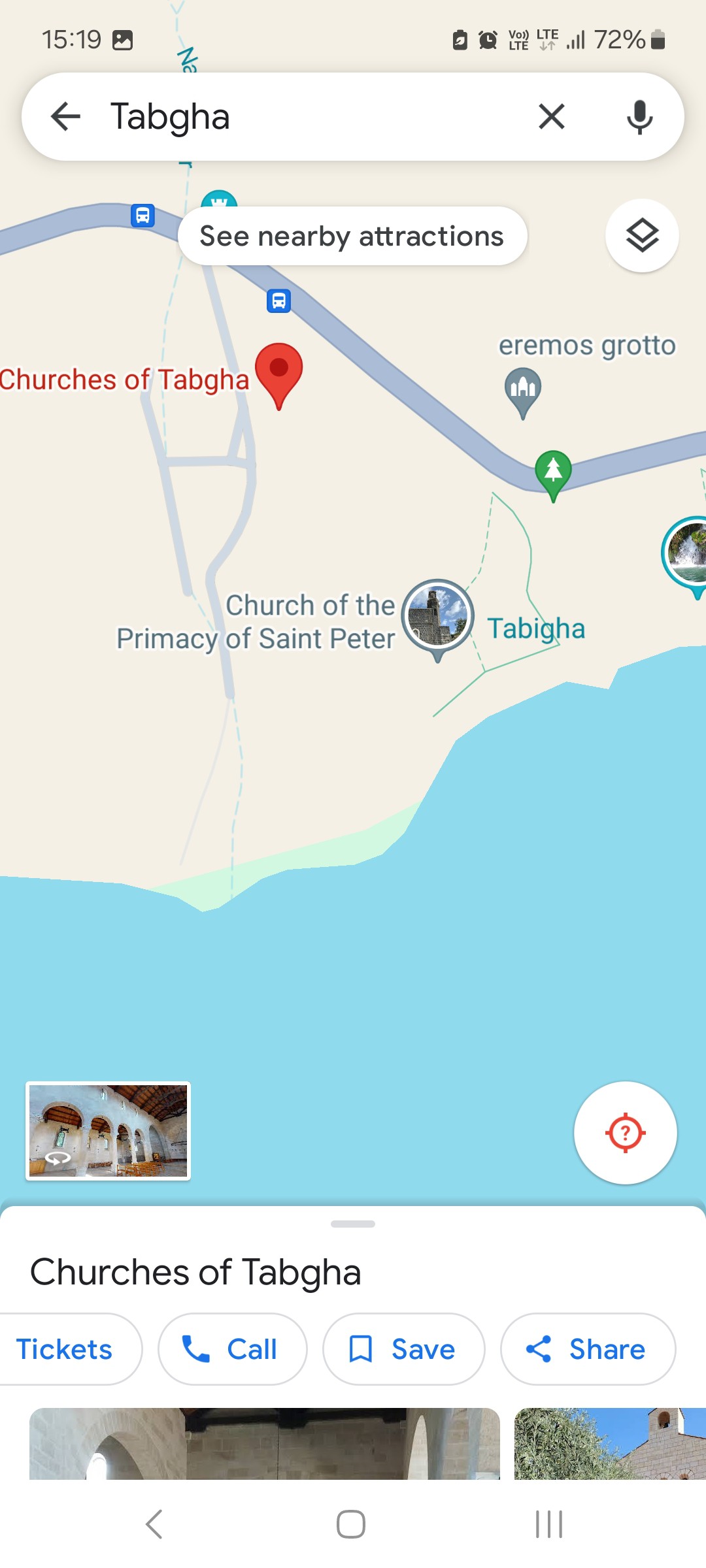The width and height of the screenshot is (706, 1568).
Task: Go to the system home screen
Action: click(351, 1524)
